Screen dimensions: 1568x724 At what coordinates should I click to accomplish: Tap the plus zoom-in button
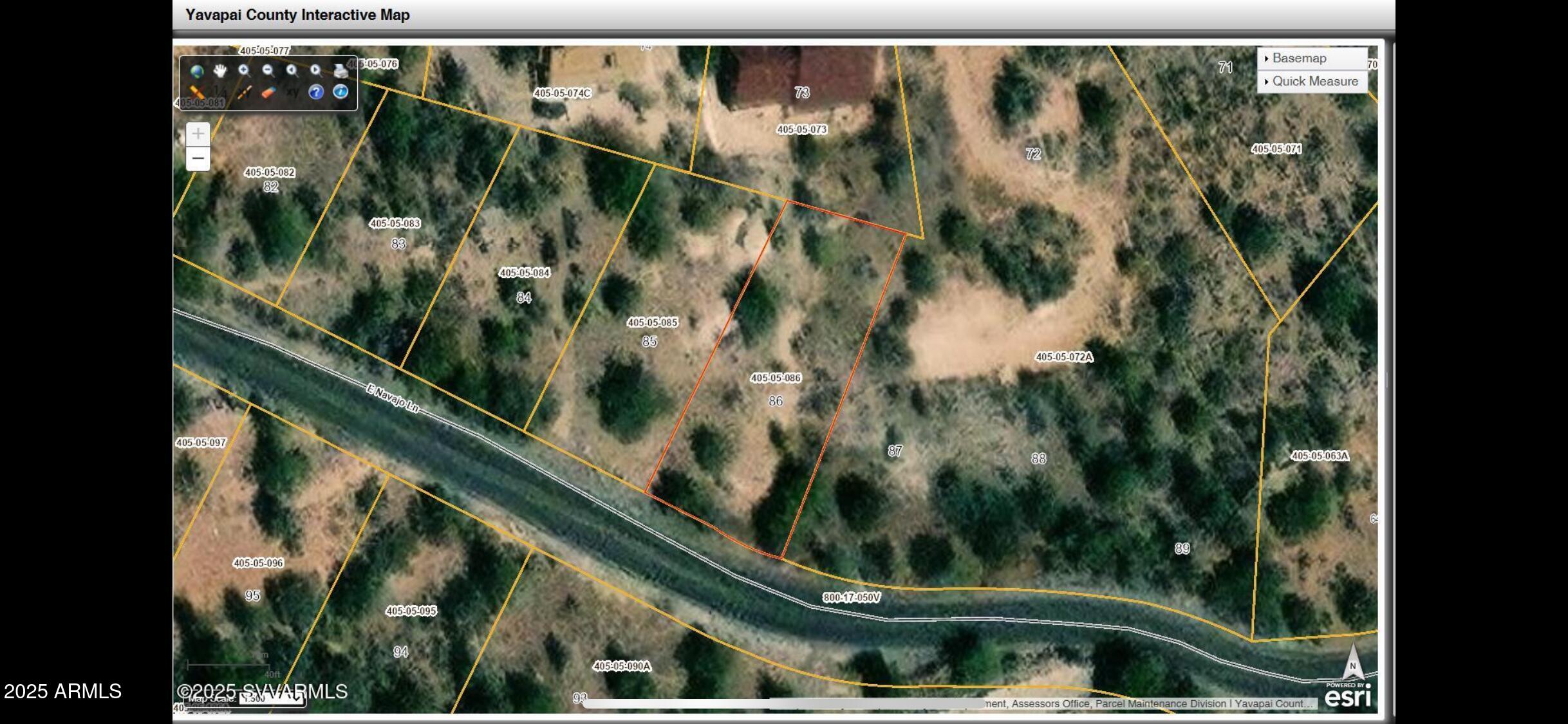(198, 134)
